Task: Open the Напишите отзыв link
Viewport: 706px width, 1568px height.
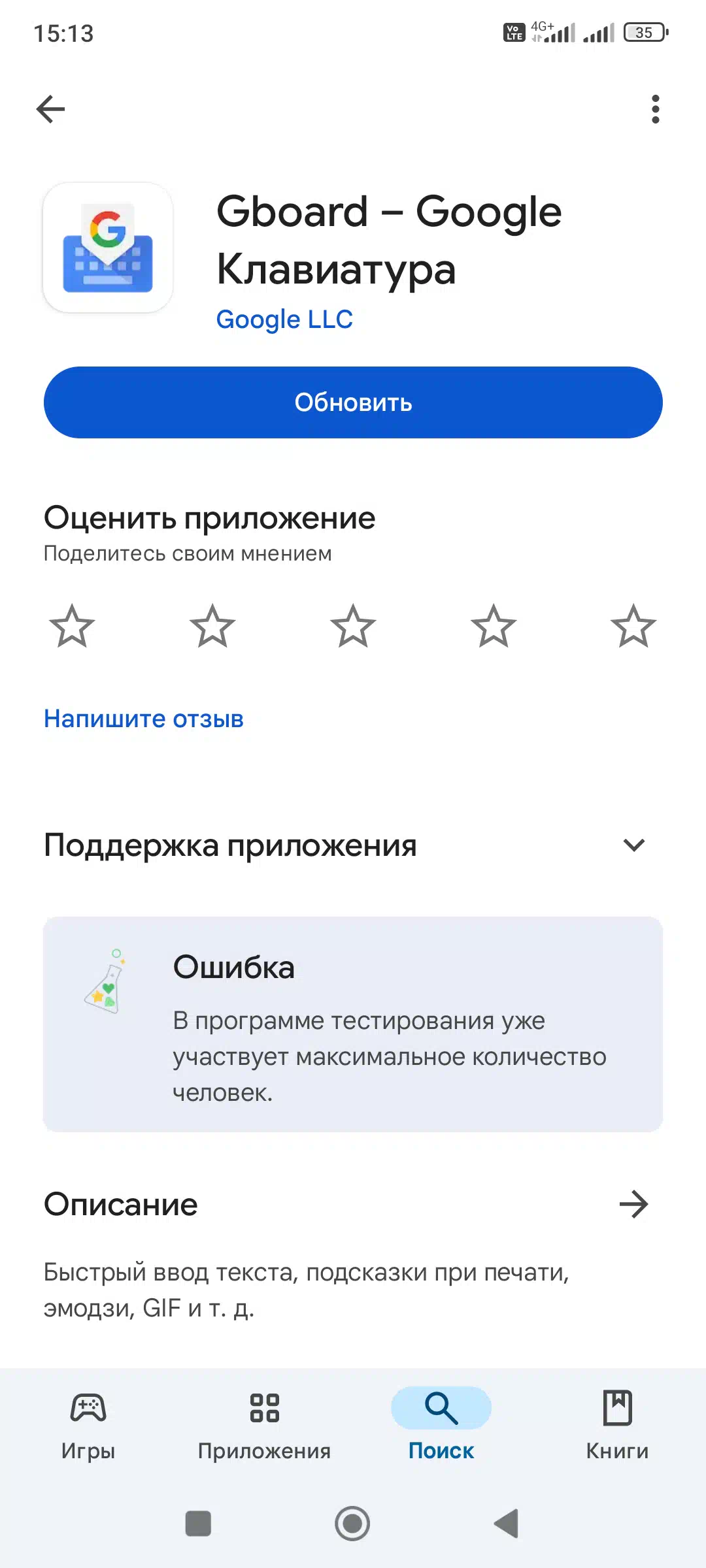Action: point(144,719)
